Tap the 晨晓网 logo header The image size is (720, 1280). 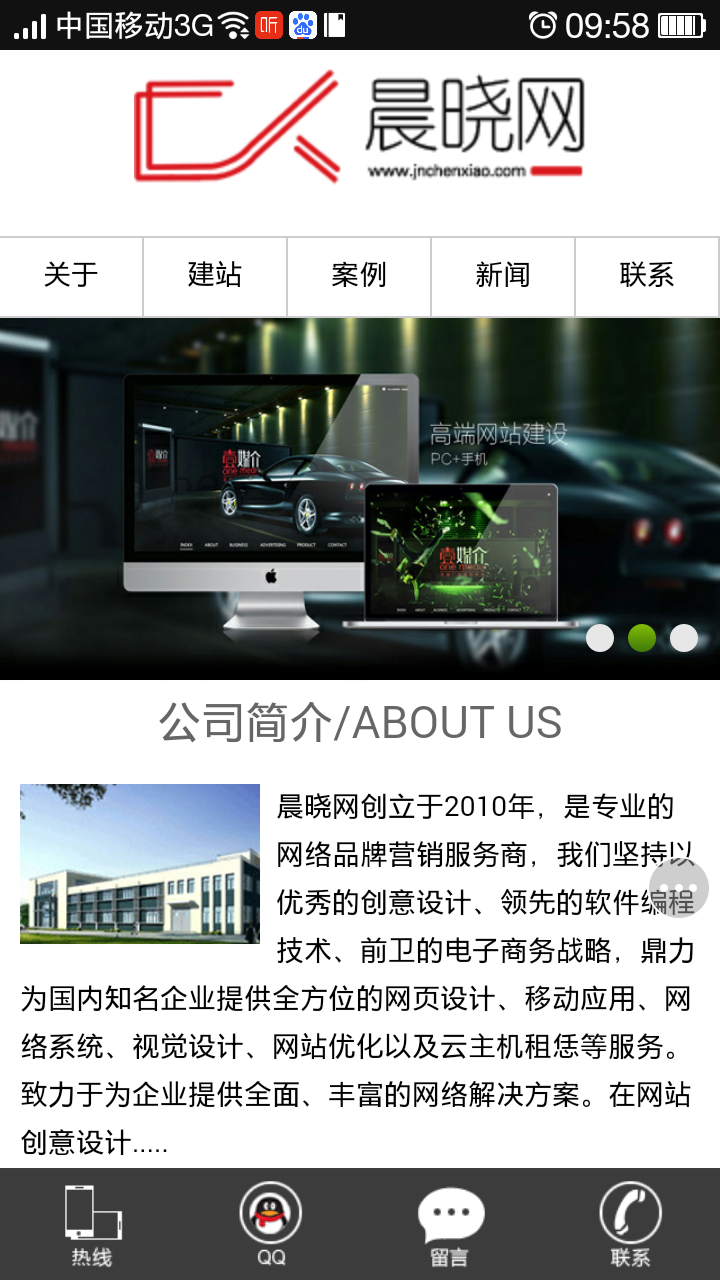click(x=359, y=128)
